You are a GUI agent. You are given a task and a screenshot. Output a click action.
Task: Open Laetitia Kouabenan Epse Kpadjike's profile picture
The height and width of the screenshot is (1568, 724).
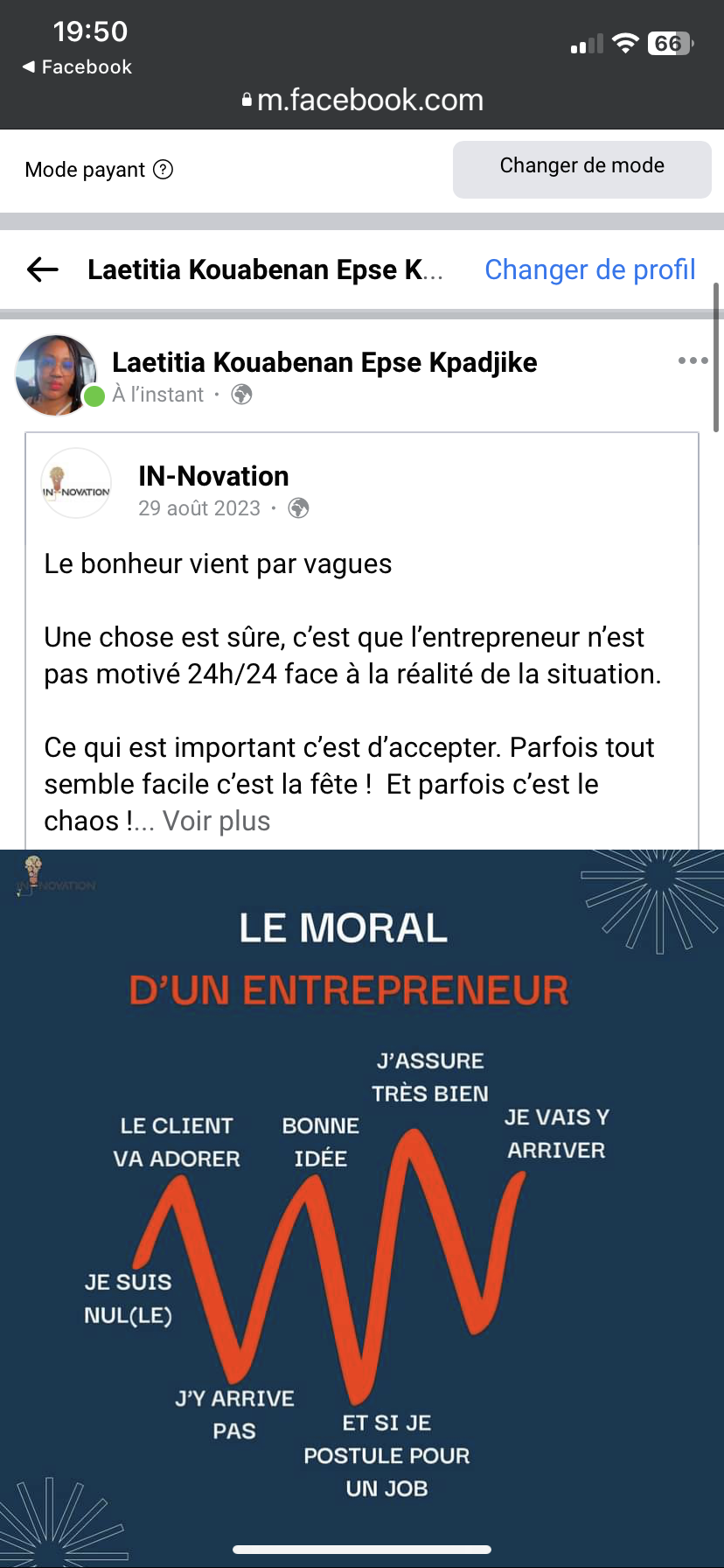56,374
